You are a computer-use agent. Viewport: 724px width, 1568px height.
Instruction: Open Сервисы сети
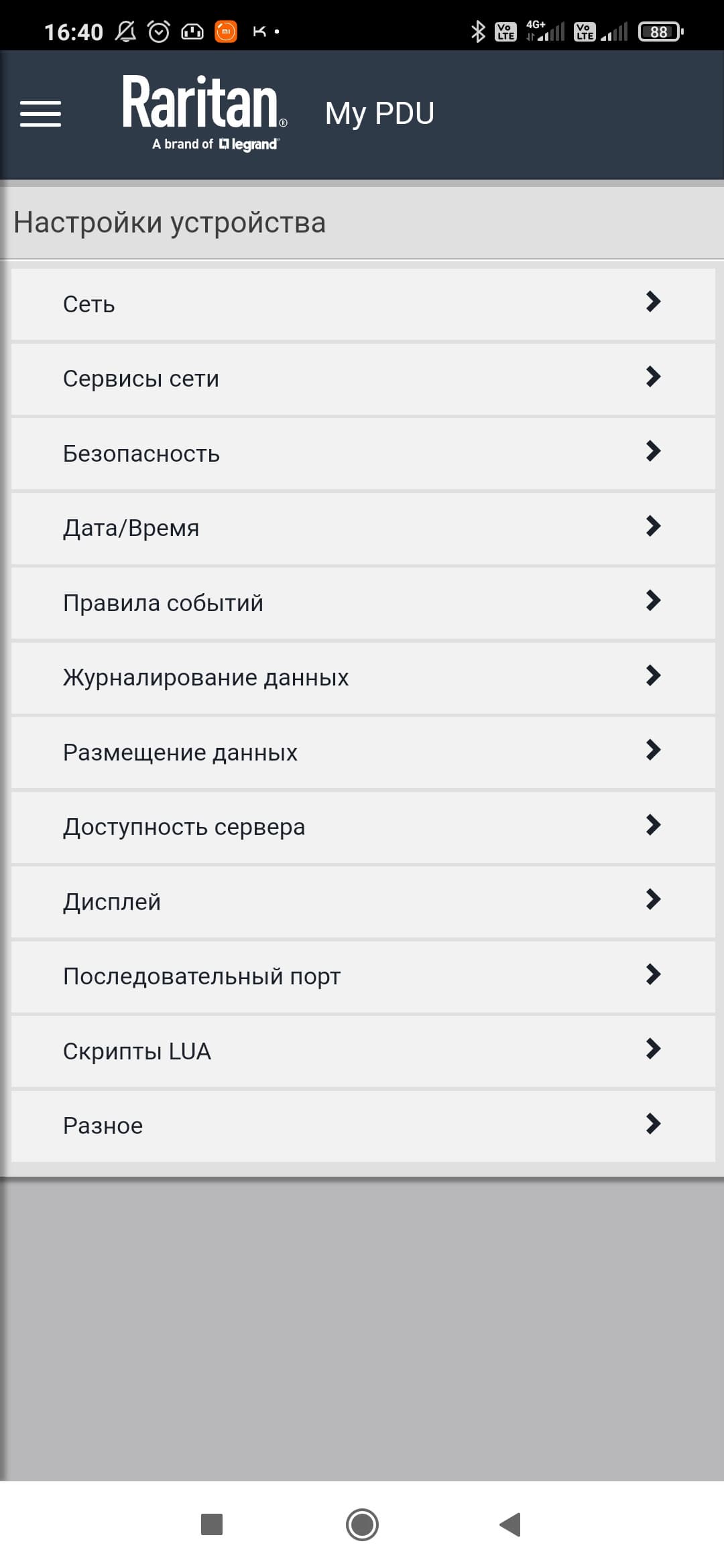pyautogui.click(x=362, y=379)
